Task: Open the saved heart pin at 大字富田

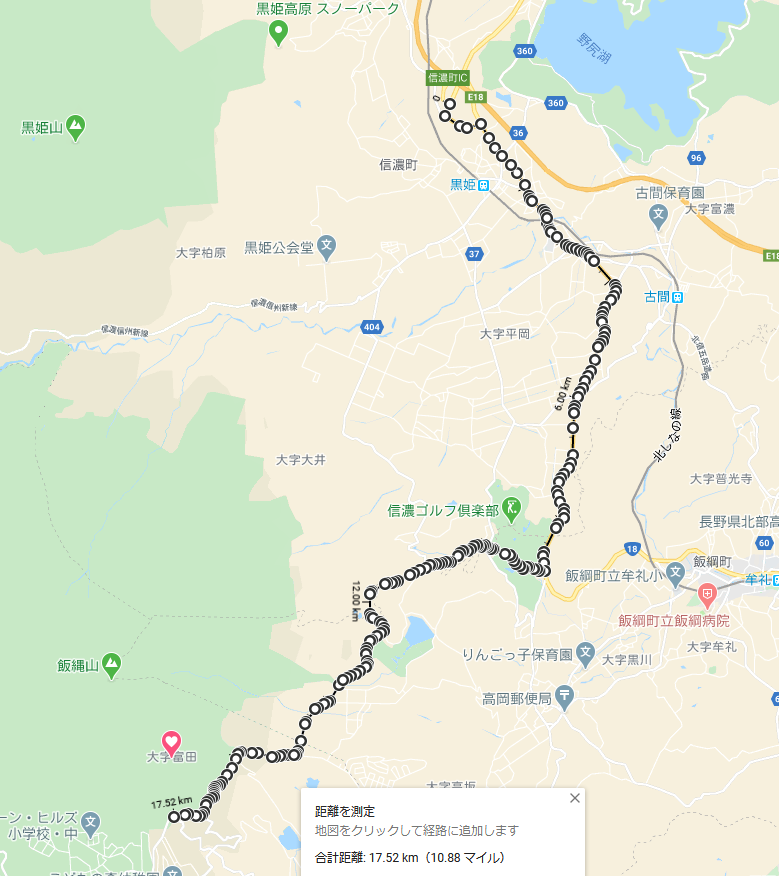Action: pos(171,744)
